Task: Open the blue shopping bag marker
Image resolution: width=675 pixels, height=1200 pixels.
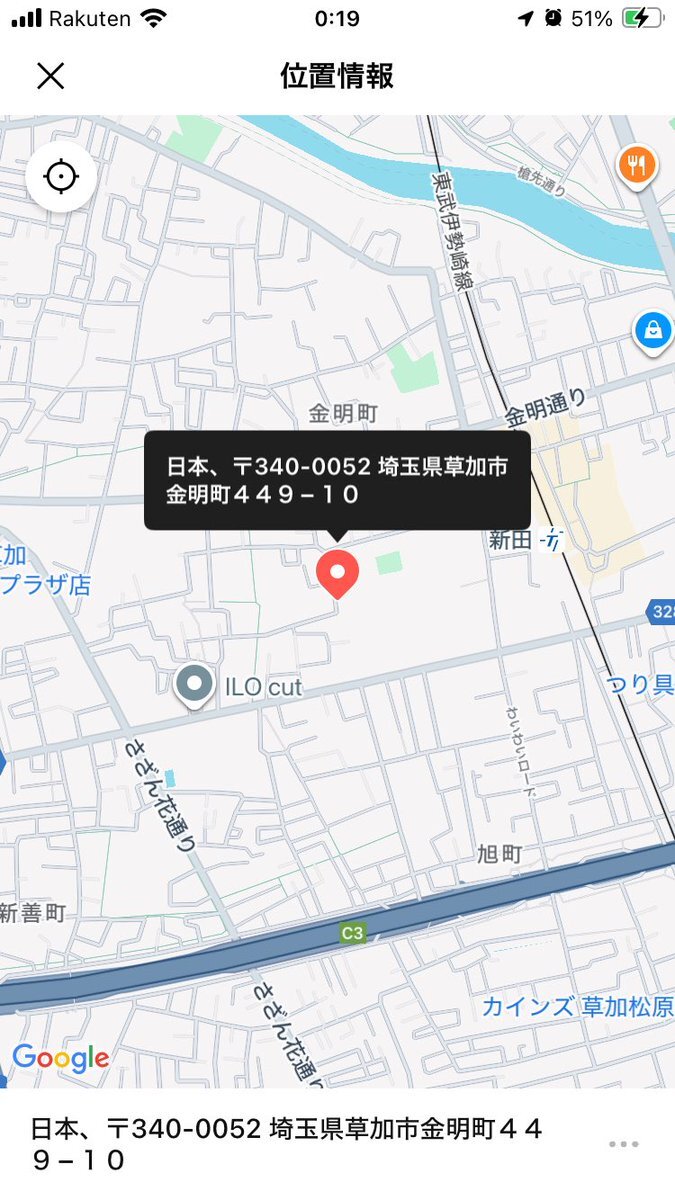Action: pos(652,331)
